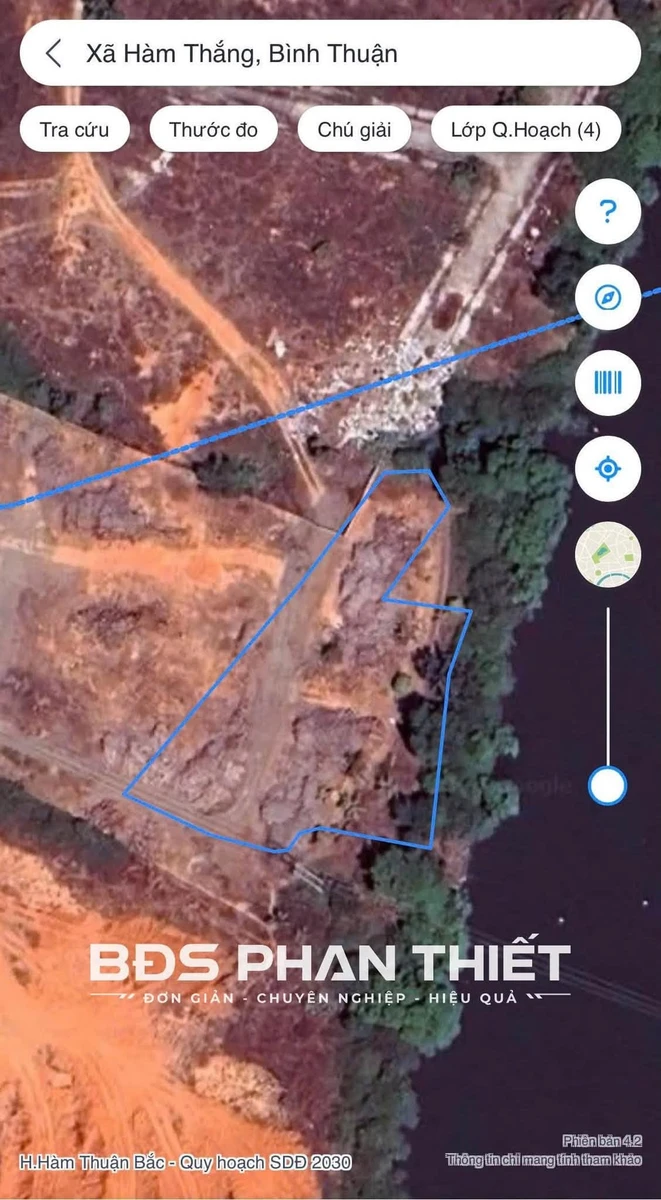The height and width of the screenshot is (1200, 661).
Task: Open the question mark help button
Action: 607,212
